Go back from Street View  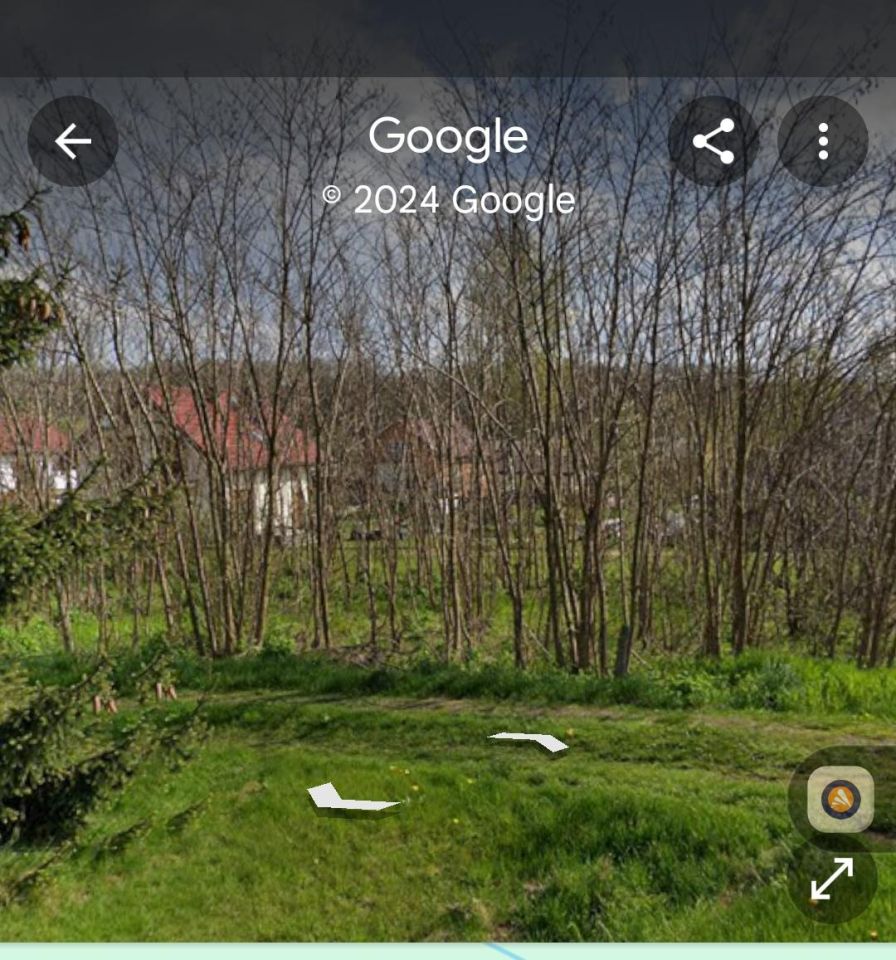[72, 141]
